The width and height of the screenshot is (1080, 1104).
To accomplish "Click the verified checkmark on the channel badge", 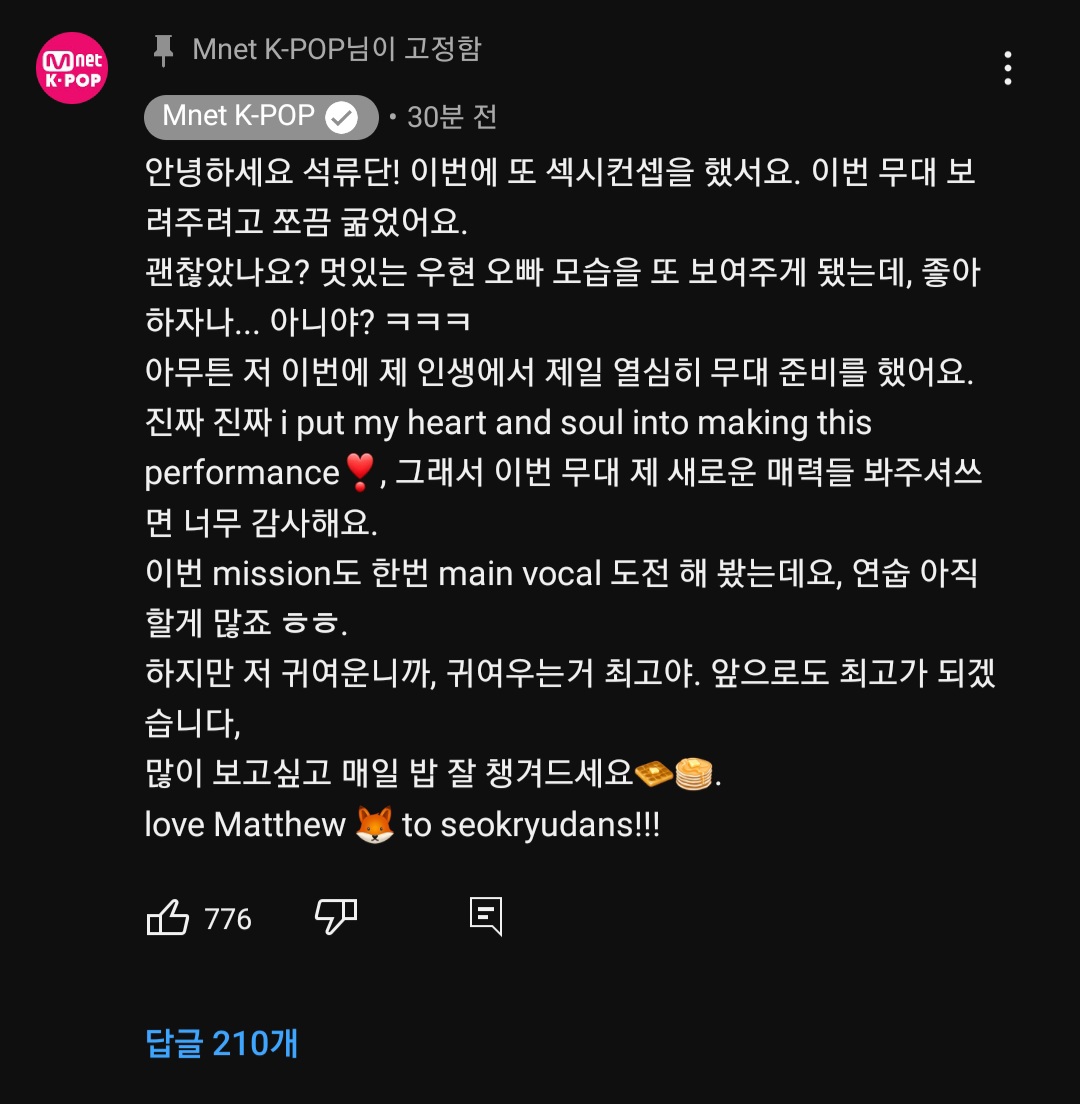I will coord(341,117).
